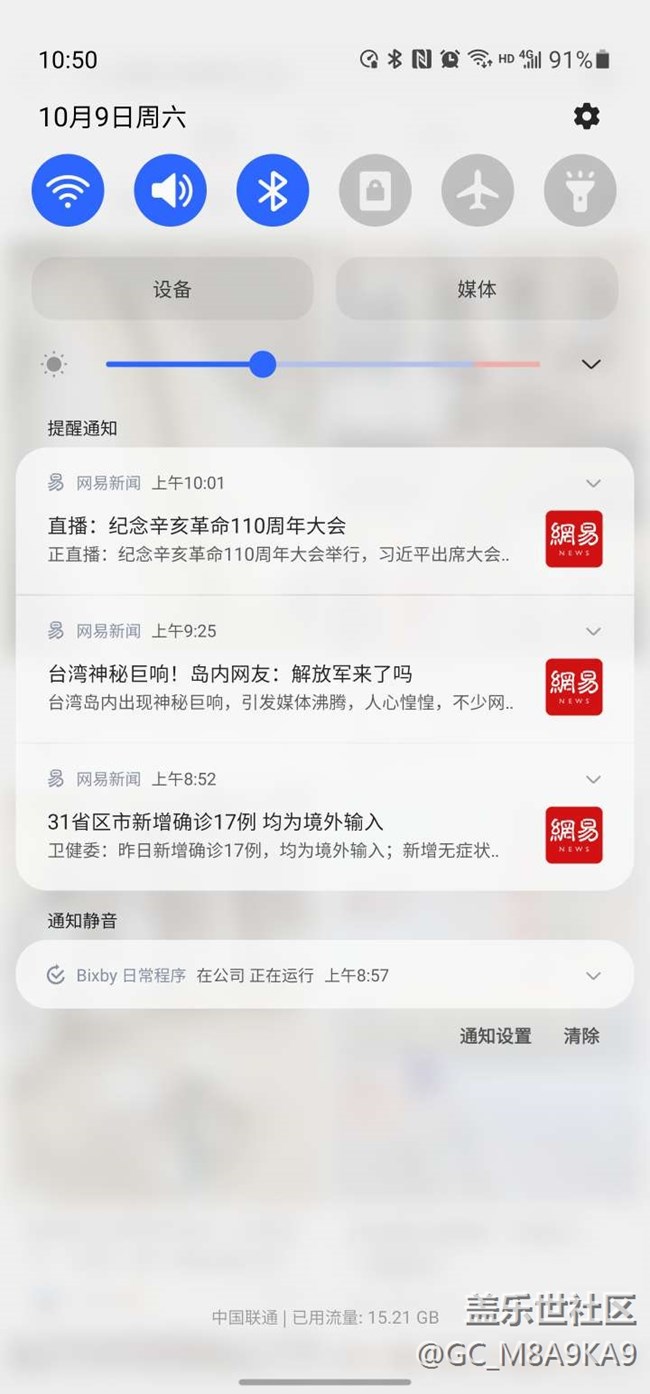
Task: Expand brightness options chevron
Action: [591, 364]
